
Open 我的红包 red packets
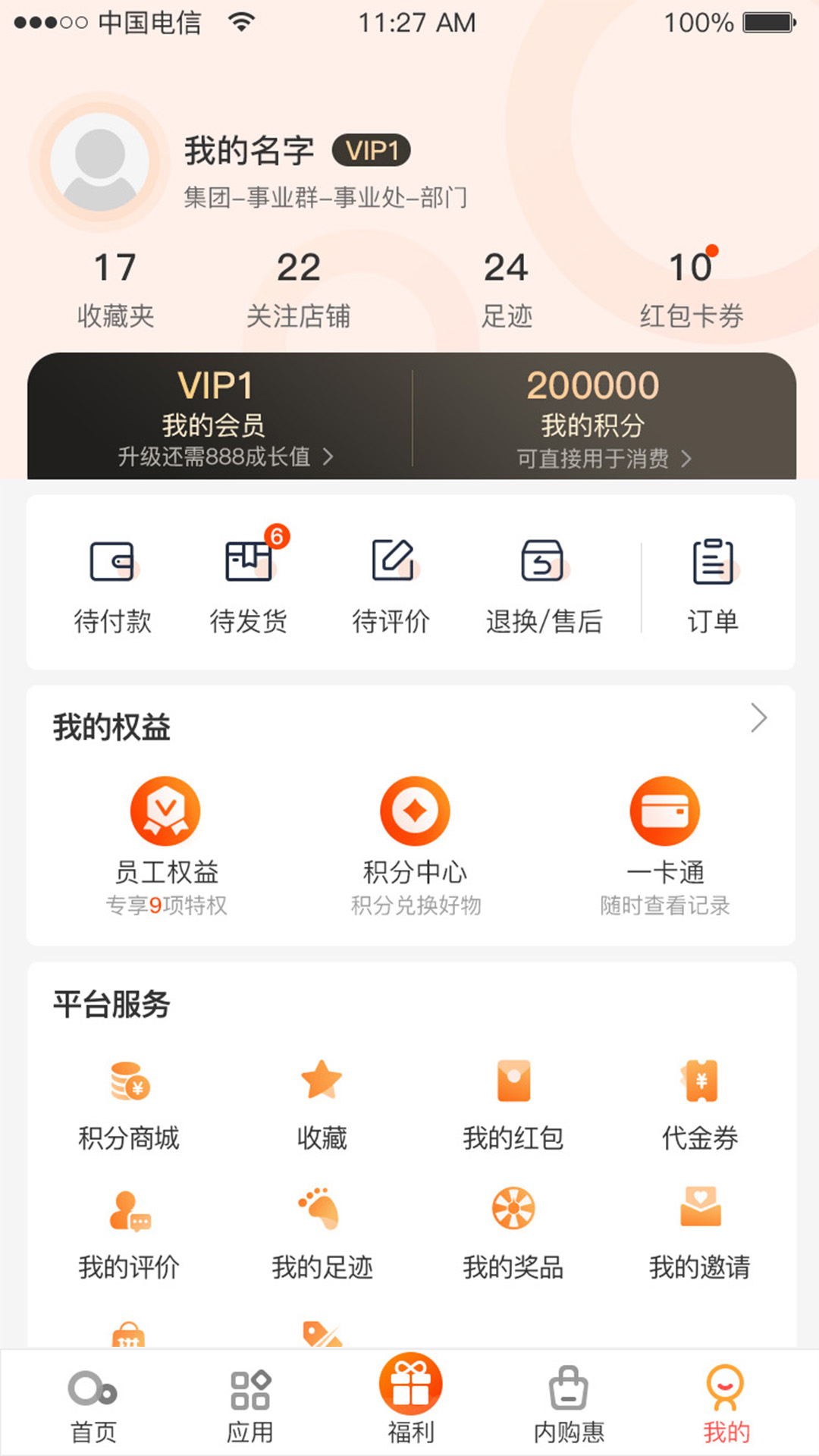(513, 1103)
